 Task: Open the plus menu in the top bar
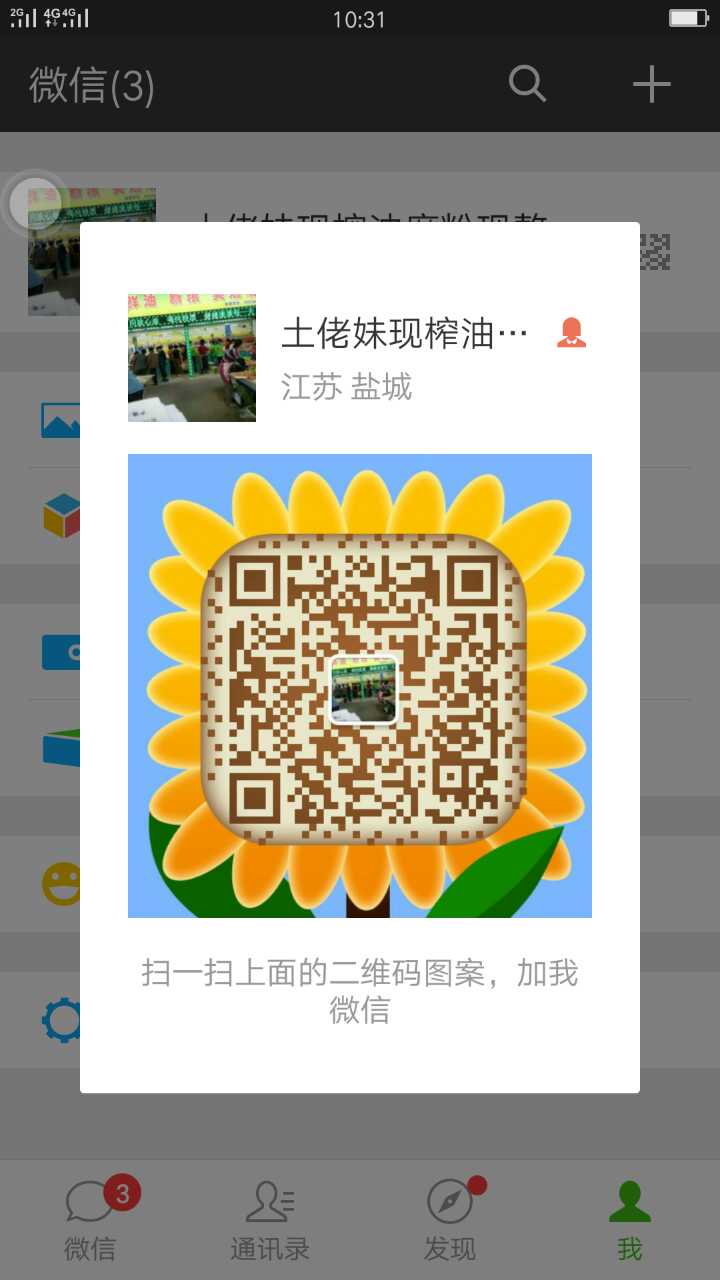(x=651, y=84)
